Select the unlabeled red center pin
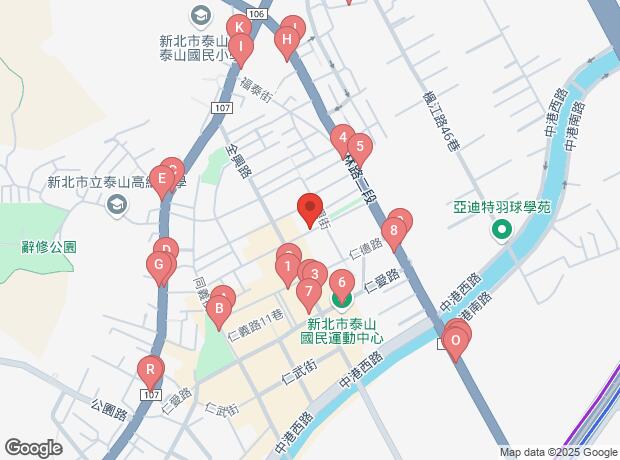Viewport: 620px width, 460px height. coord(309,209)
